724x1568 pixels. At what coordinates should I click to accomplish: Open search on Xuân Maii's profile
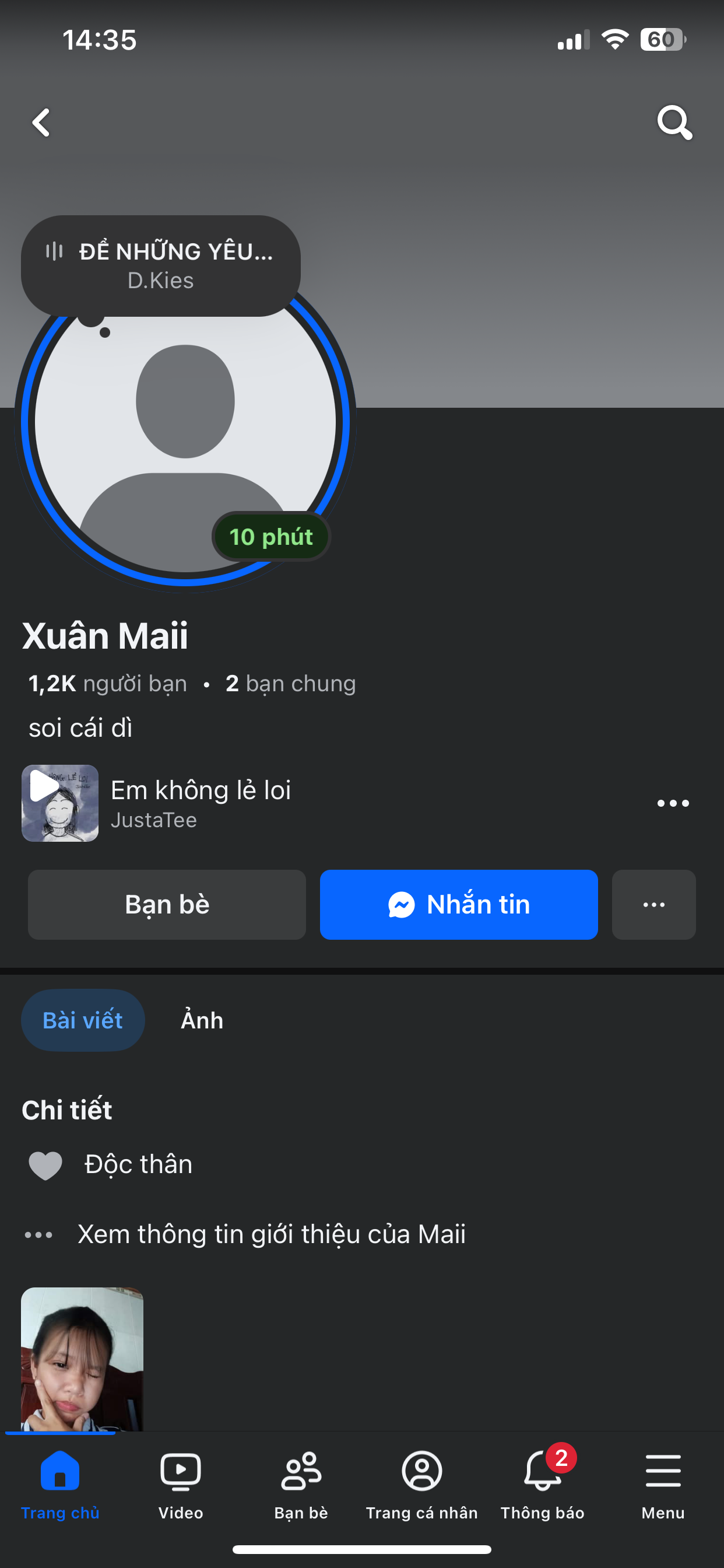pyautogui.click(x=674, y=123)
